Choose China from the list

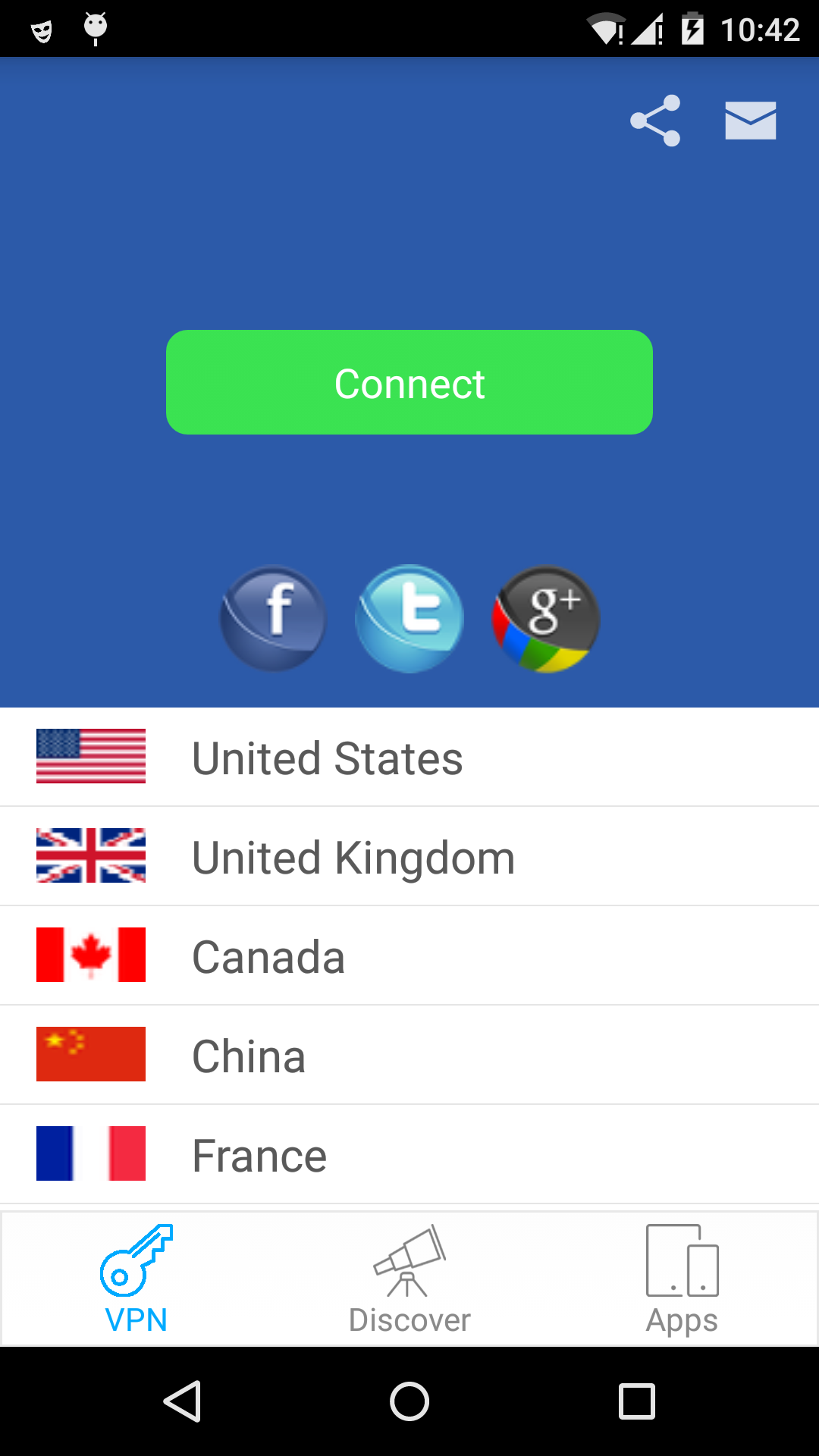[409, 1055]
